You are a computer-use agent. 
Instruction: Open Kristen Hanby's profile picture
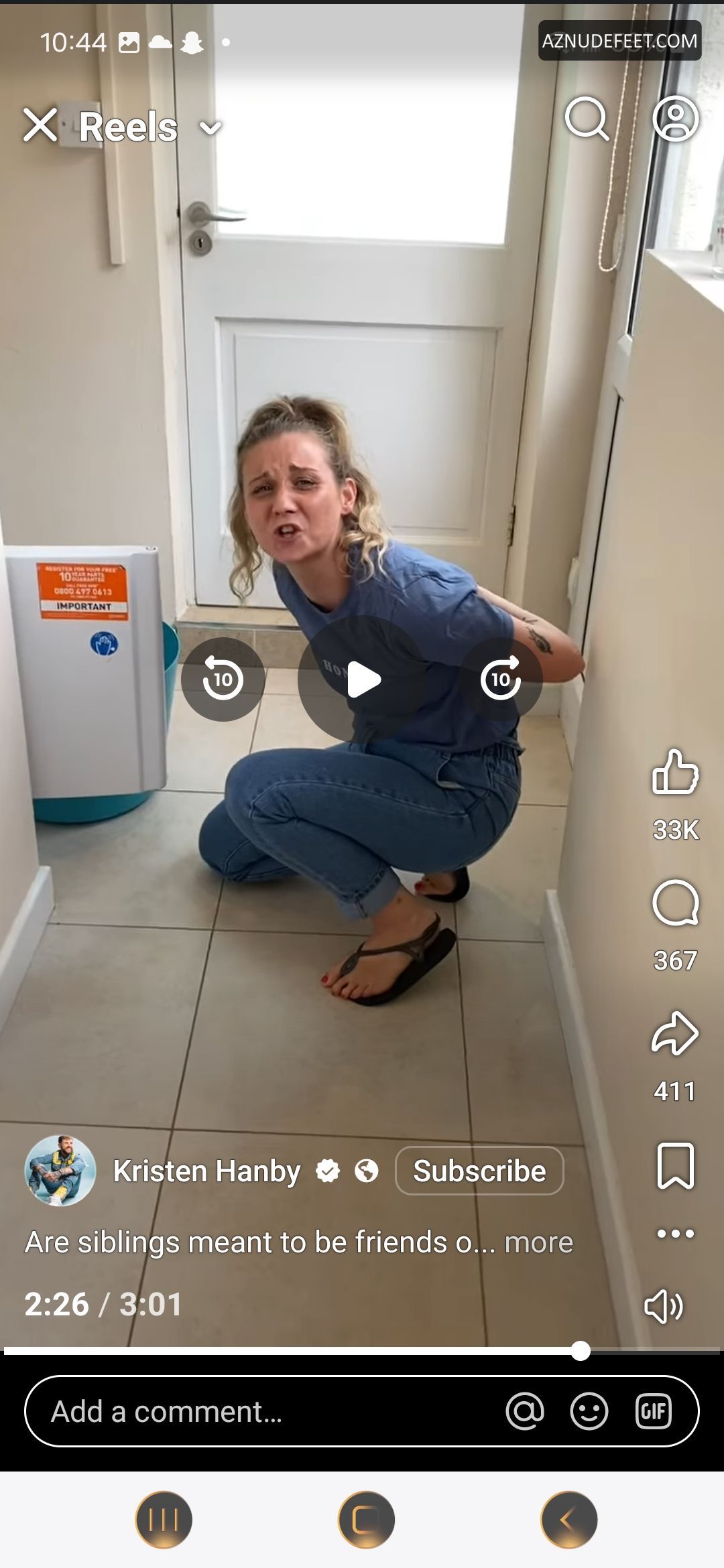tap(60, 1171)
